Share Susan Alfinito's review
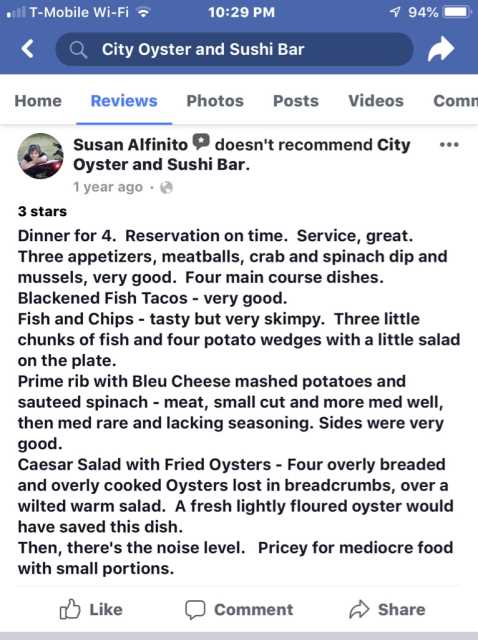This screenshot has height=640, width=478. (x=387, y=609)
